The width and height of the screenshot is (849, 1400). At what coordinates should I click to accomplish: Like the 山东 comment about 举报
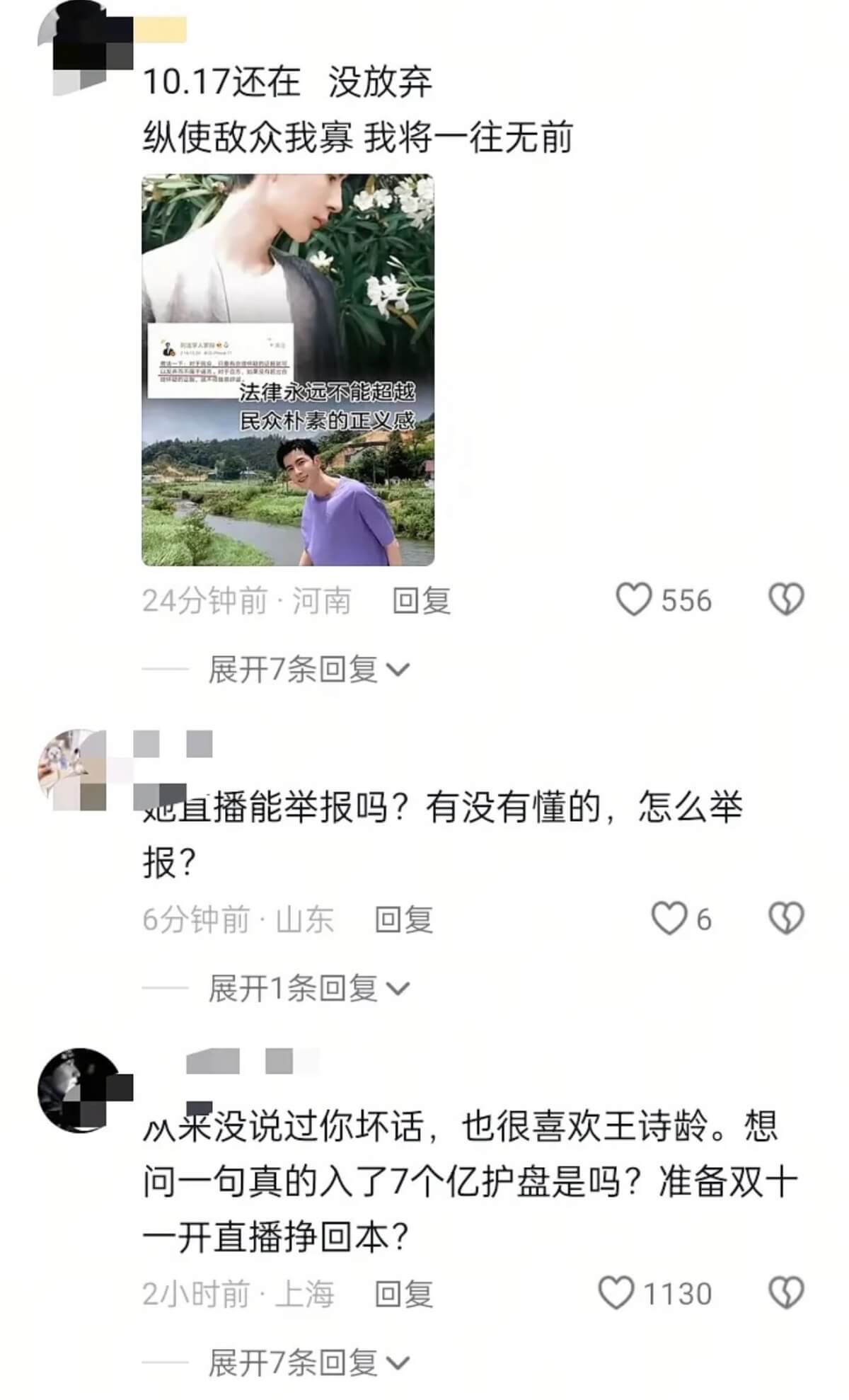coord(669,919)
